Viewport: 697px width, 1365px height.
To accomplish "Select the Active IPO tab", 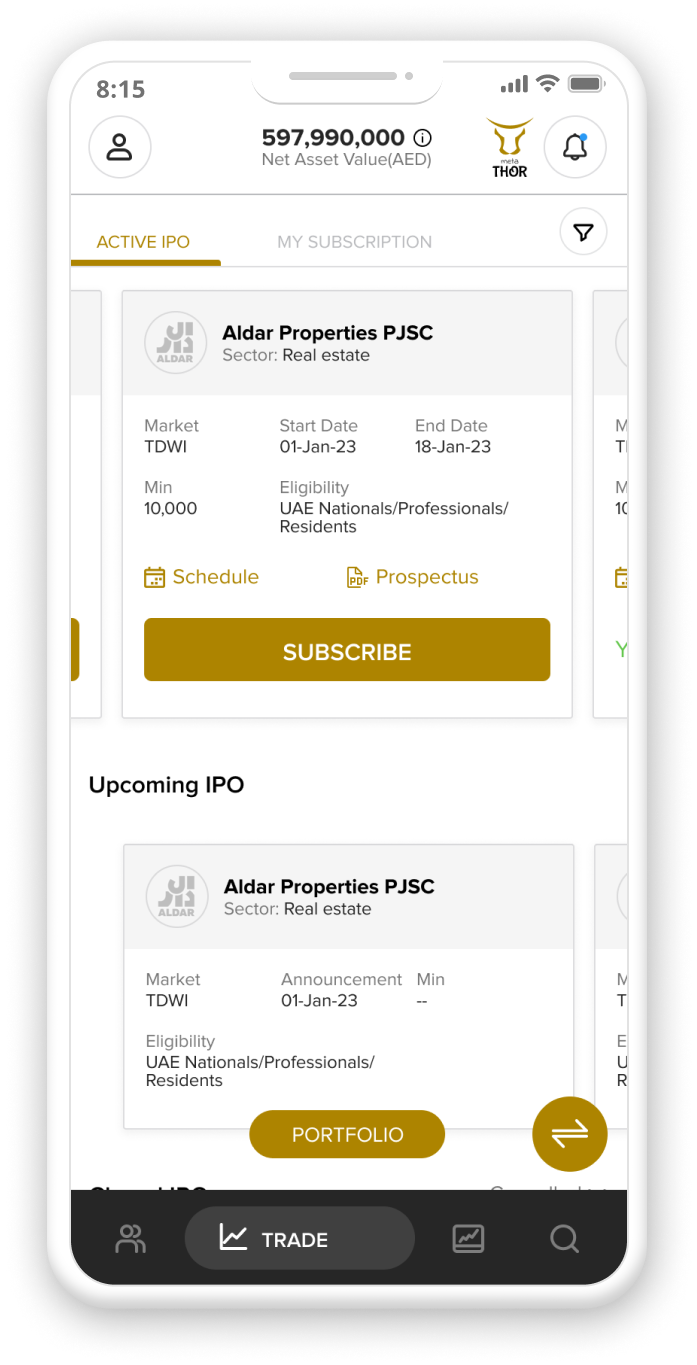I will 143,242.
